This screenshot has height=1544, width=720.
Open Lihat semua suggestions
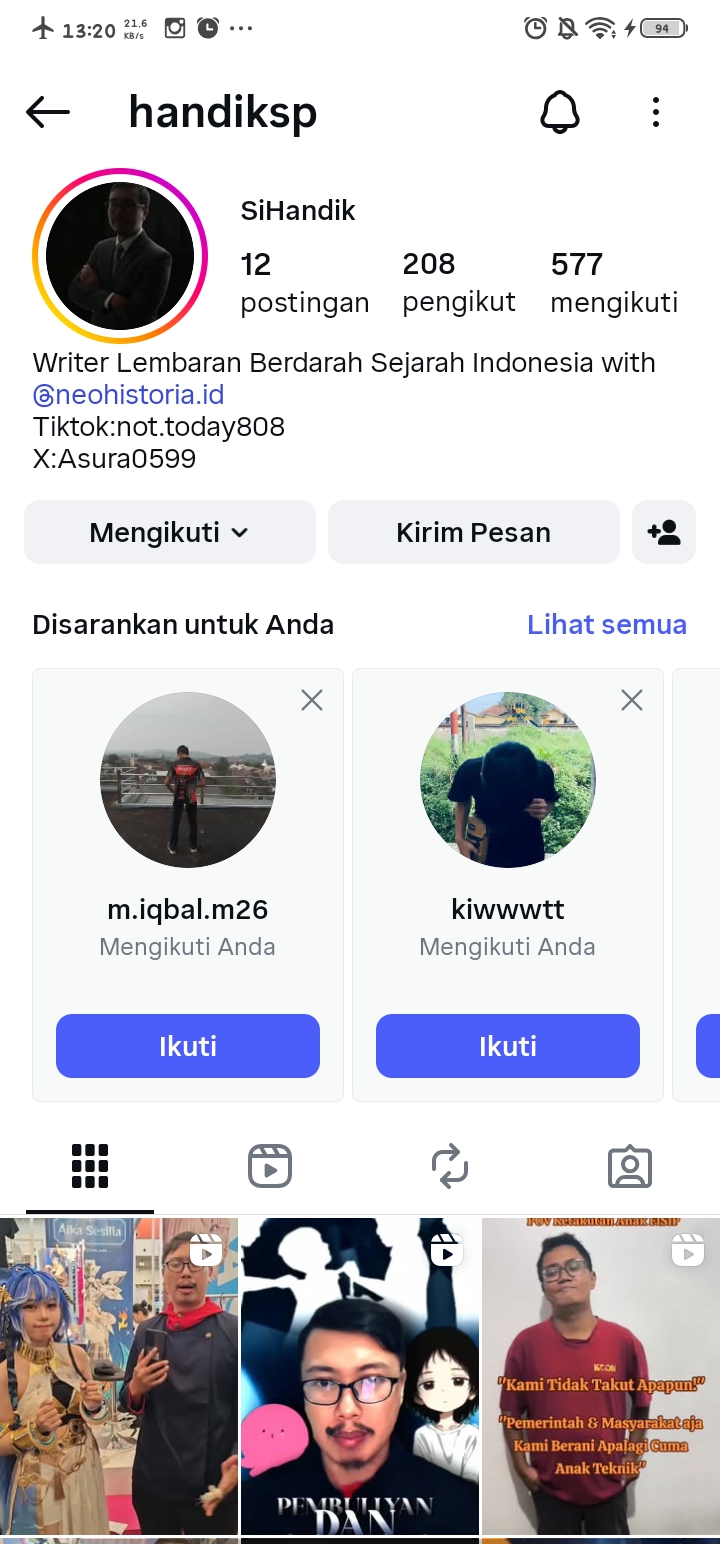[607, 625]
